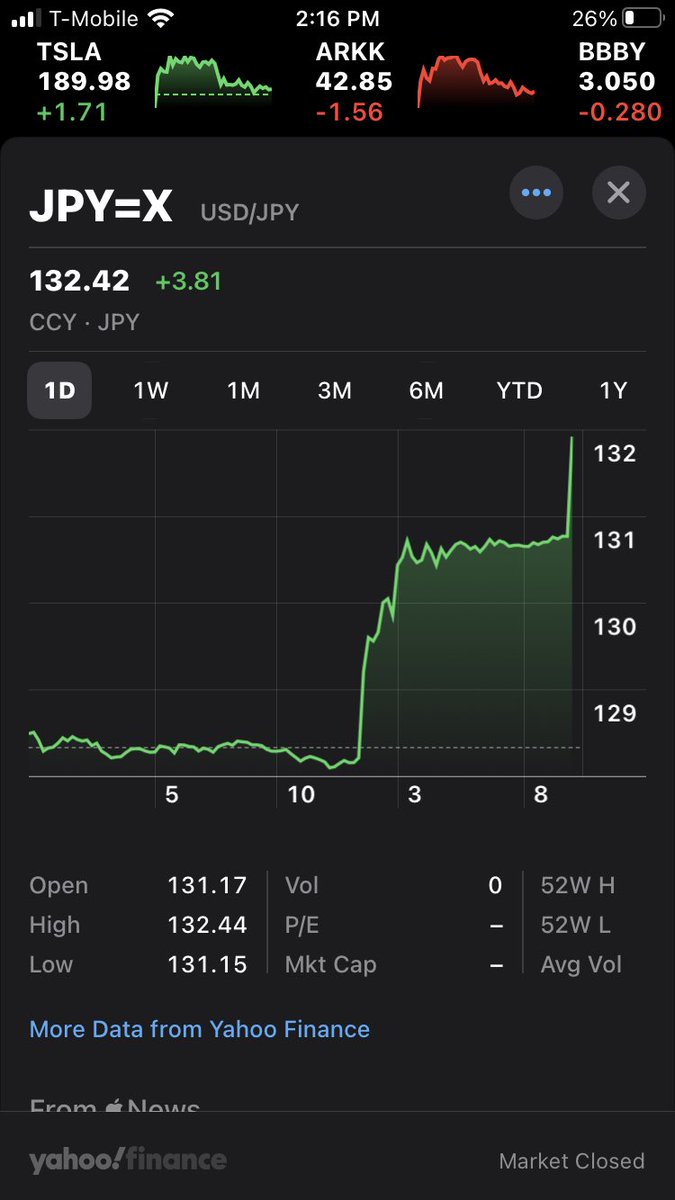This screenshot has width=675, height=1200.
Task: Close the JPY=X detail sheet
Action: pyautogui.click(x=618, y=192)
